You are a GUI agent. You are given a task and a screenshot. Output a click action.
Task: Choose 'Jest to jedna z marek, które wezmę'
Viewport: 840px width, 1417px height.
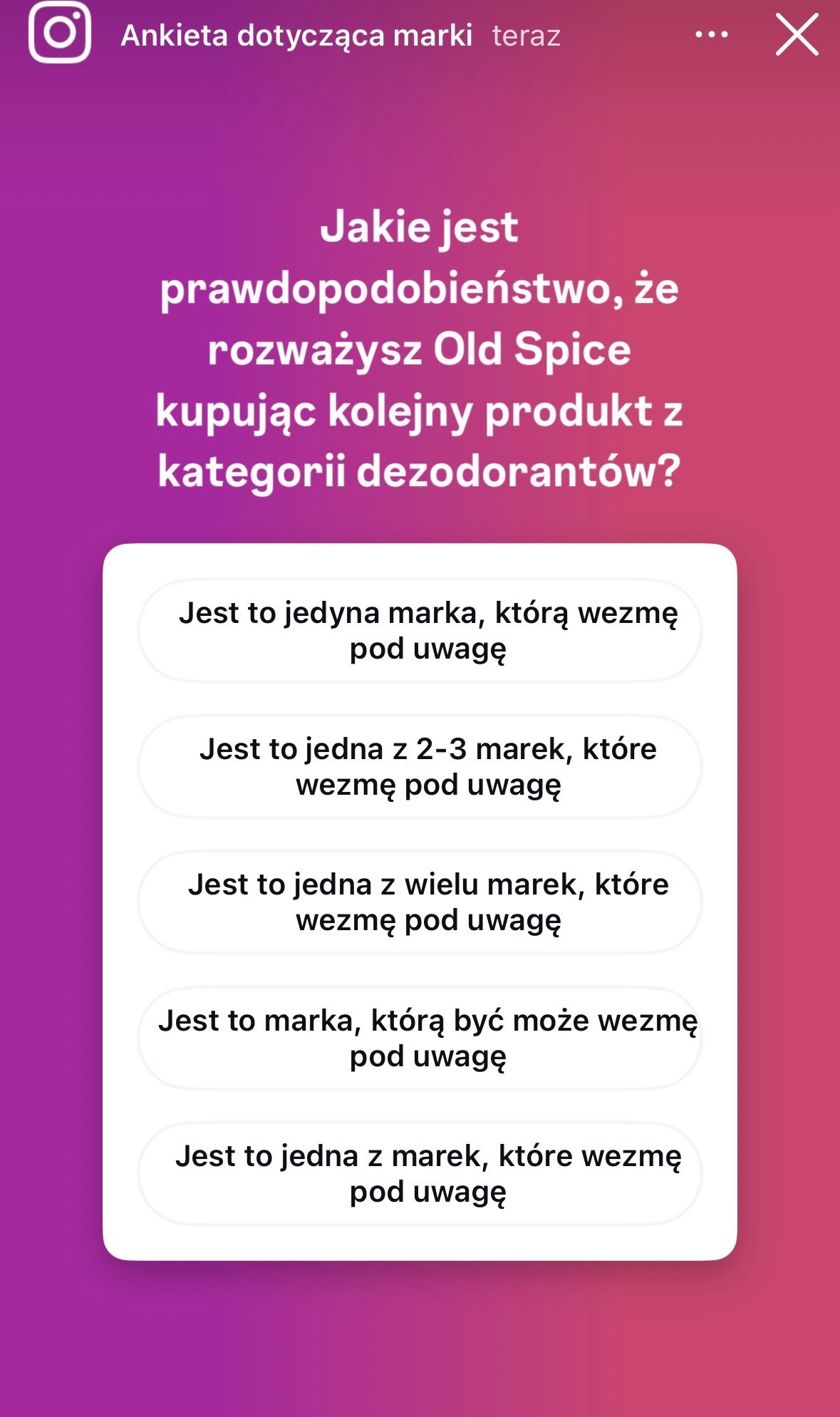pyautogui.click(x=420, y=1173)
